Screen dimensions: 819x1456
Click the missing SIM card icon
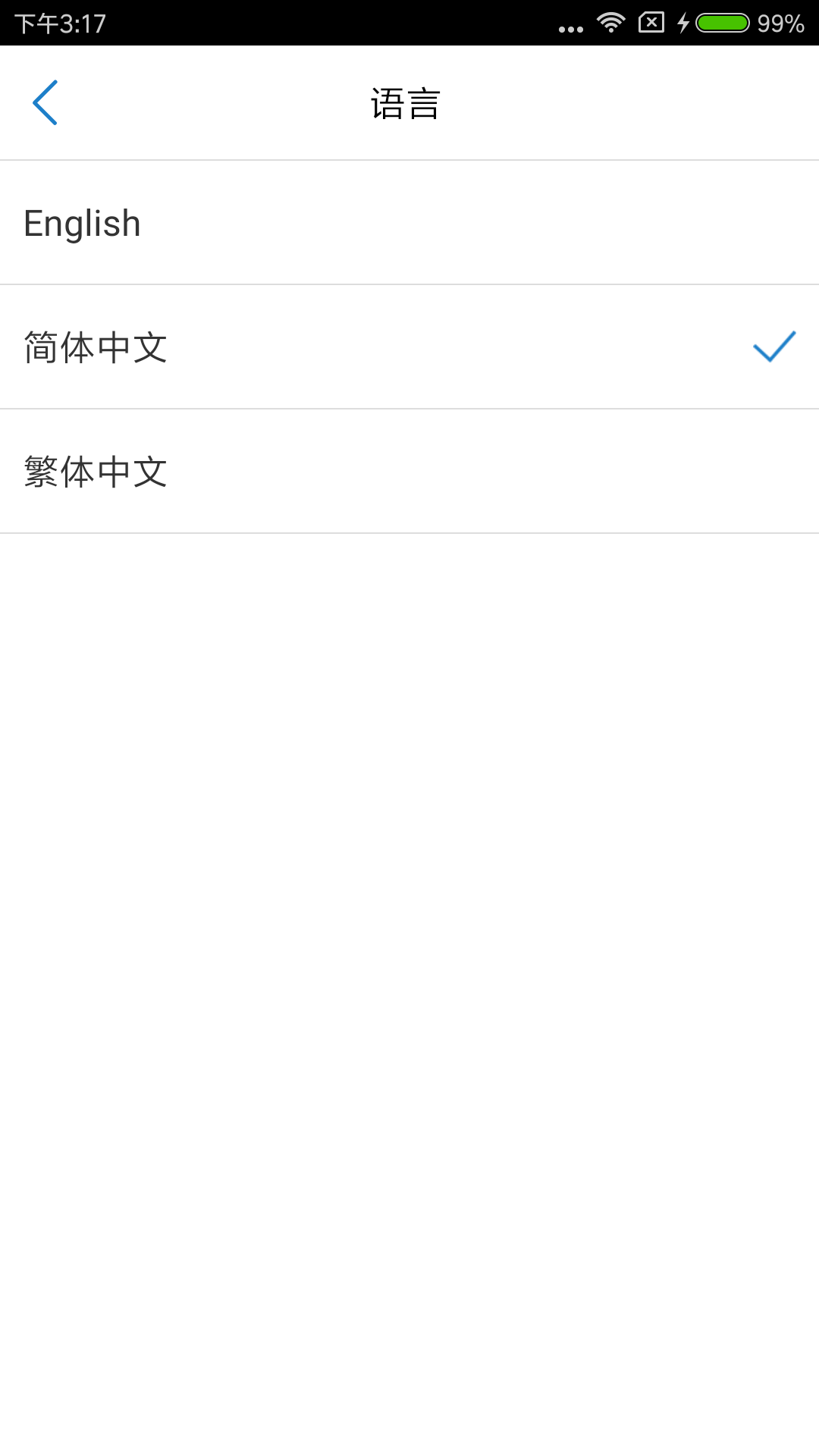click(650, 23)
